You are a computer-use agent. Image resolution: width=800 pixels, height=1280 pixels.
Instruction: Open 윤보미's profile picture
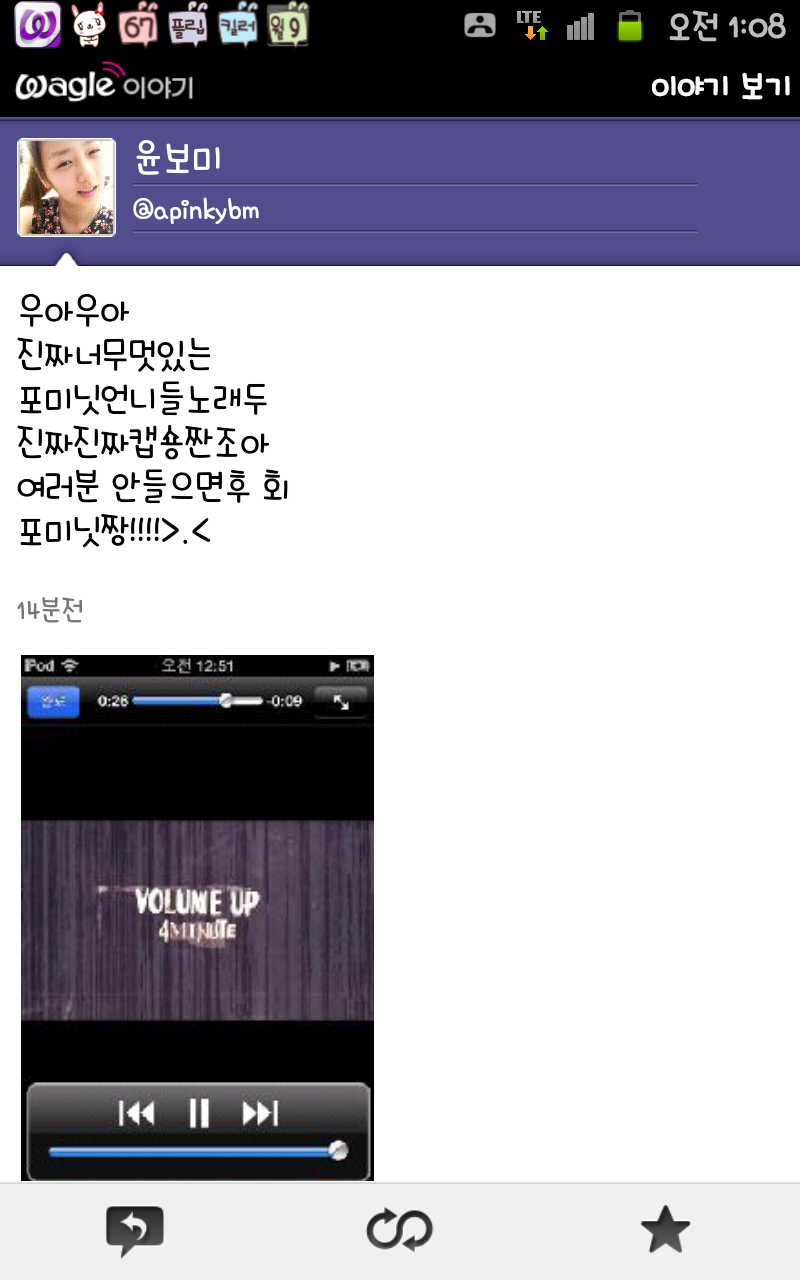click(66, 188)
